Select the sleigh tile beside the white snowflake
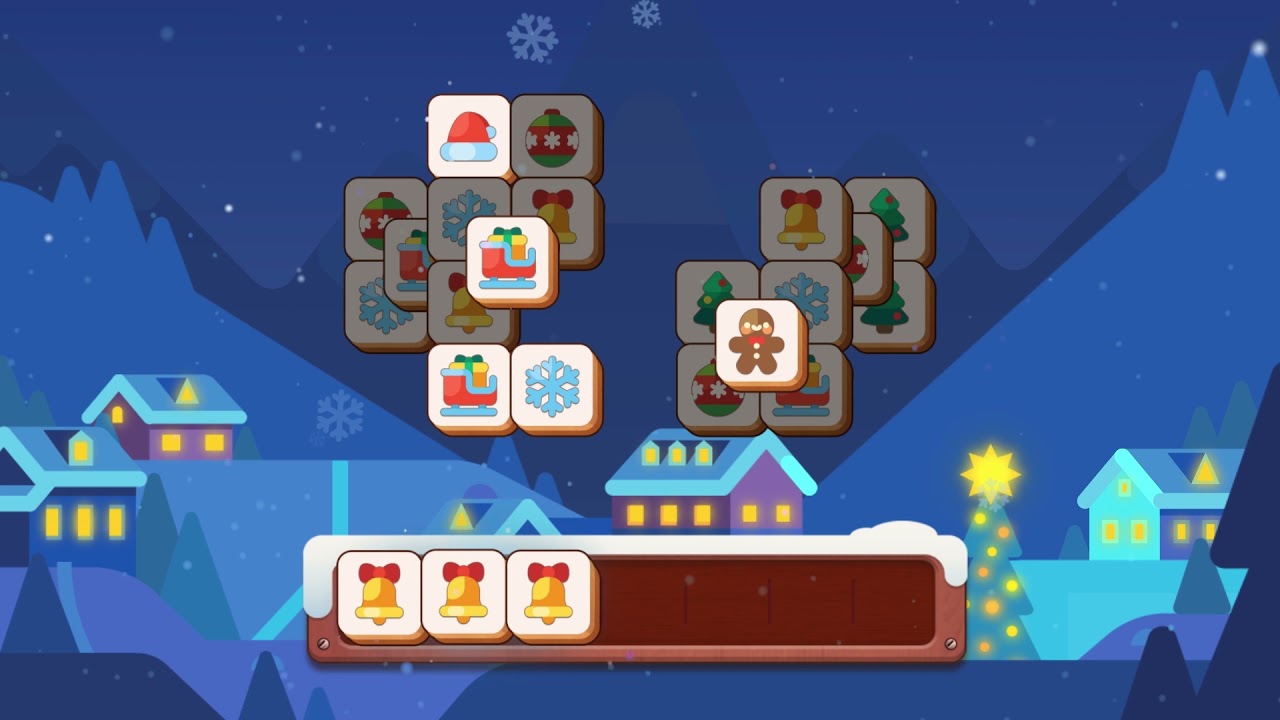 [470, 386]
